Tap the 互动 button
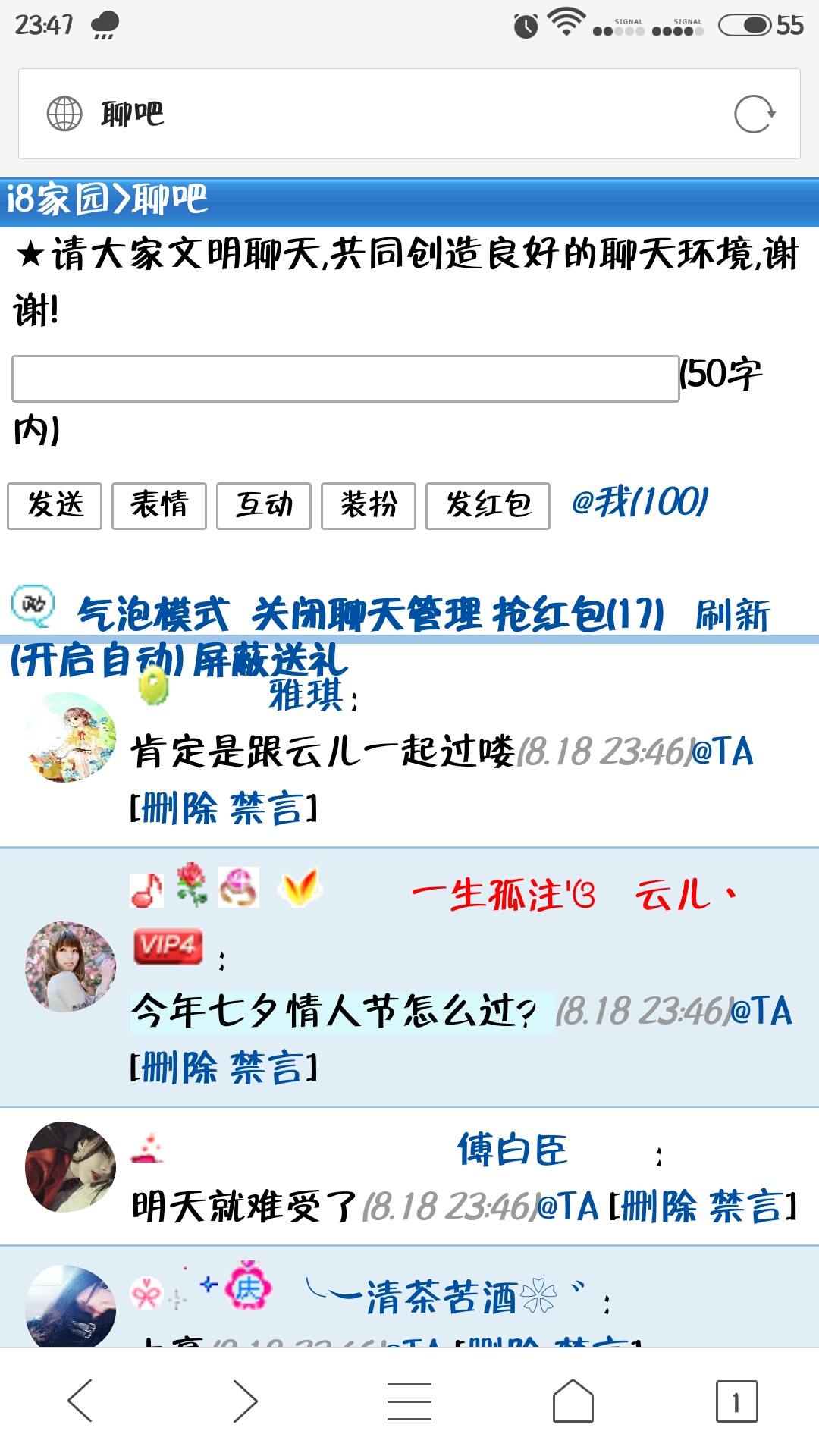 264,506
